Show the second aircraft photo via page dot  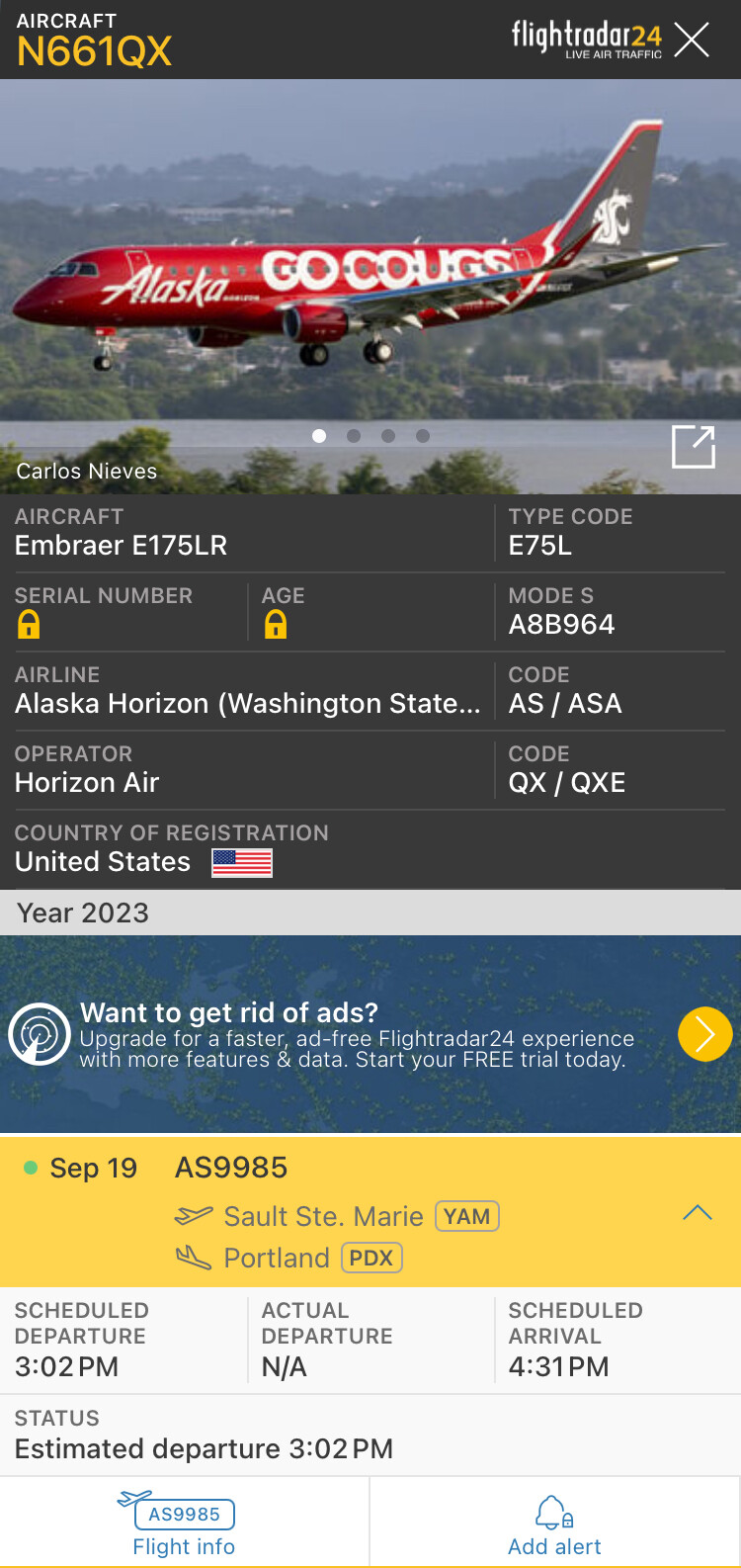point(354,436)
